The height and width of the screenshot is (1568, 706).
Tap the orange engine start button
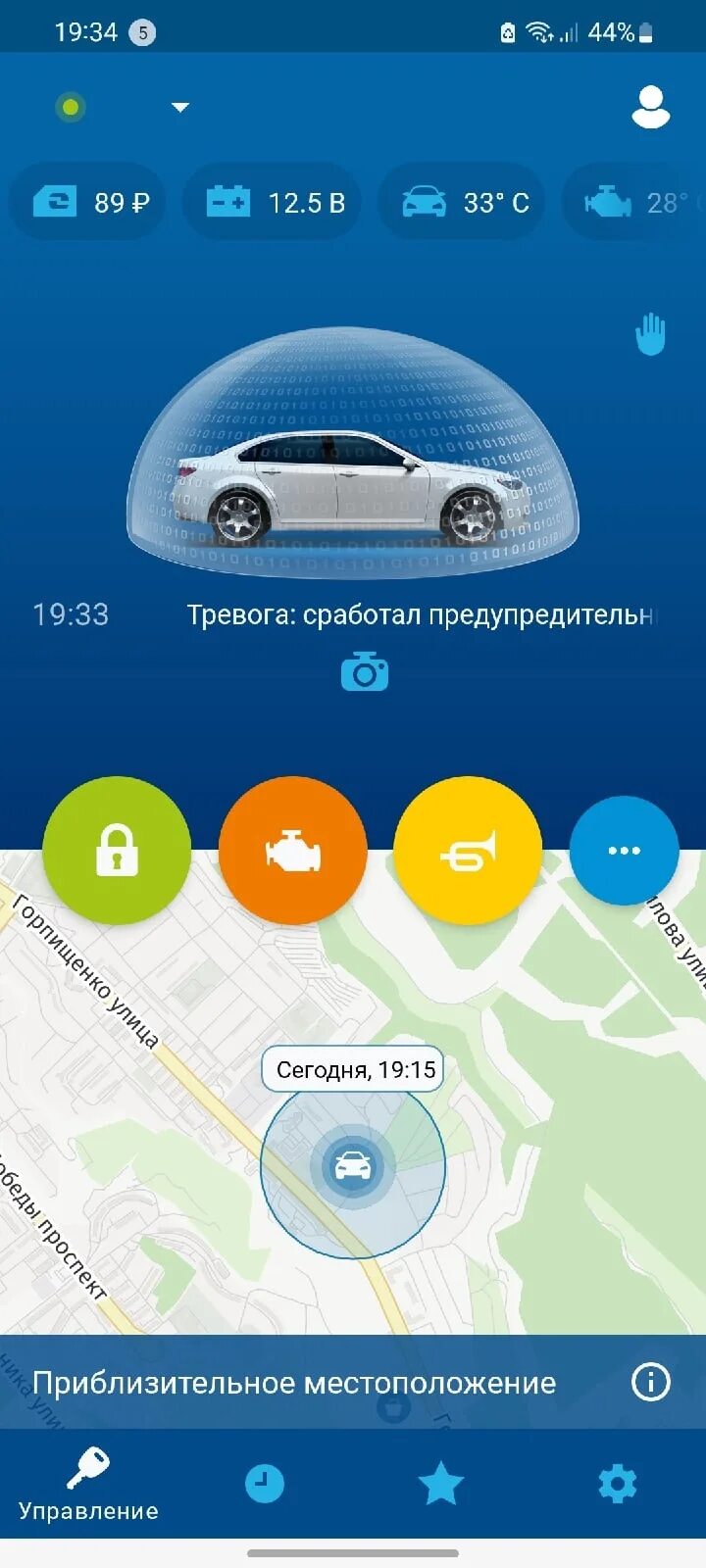click(292, 851)
